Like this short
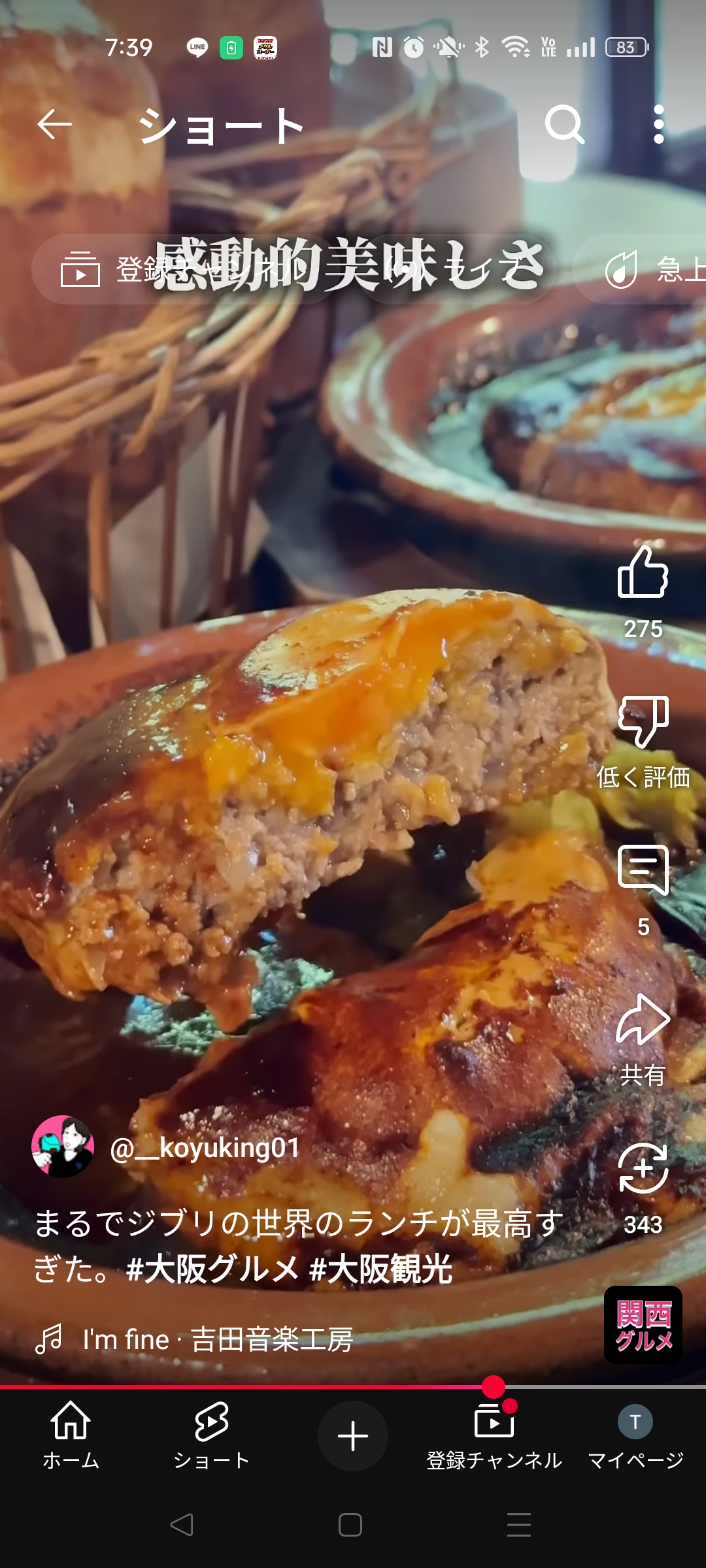Image resolution: width=706 pixels, height=1568 pixels. [x=643, y=573]
